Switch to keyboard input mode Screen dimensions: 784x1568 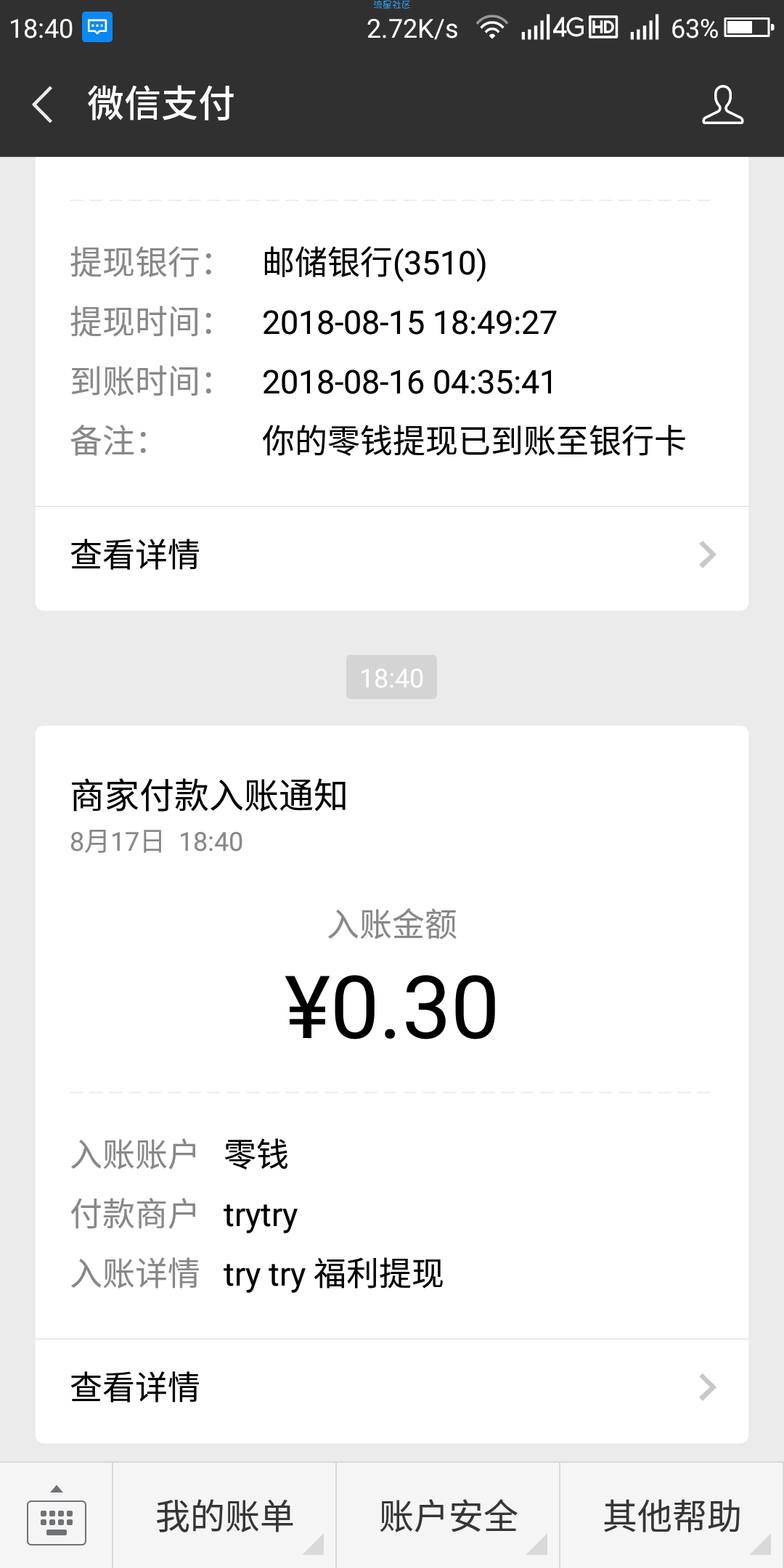[x=57, y=1516]
